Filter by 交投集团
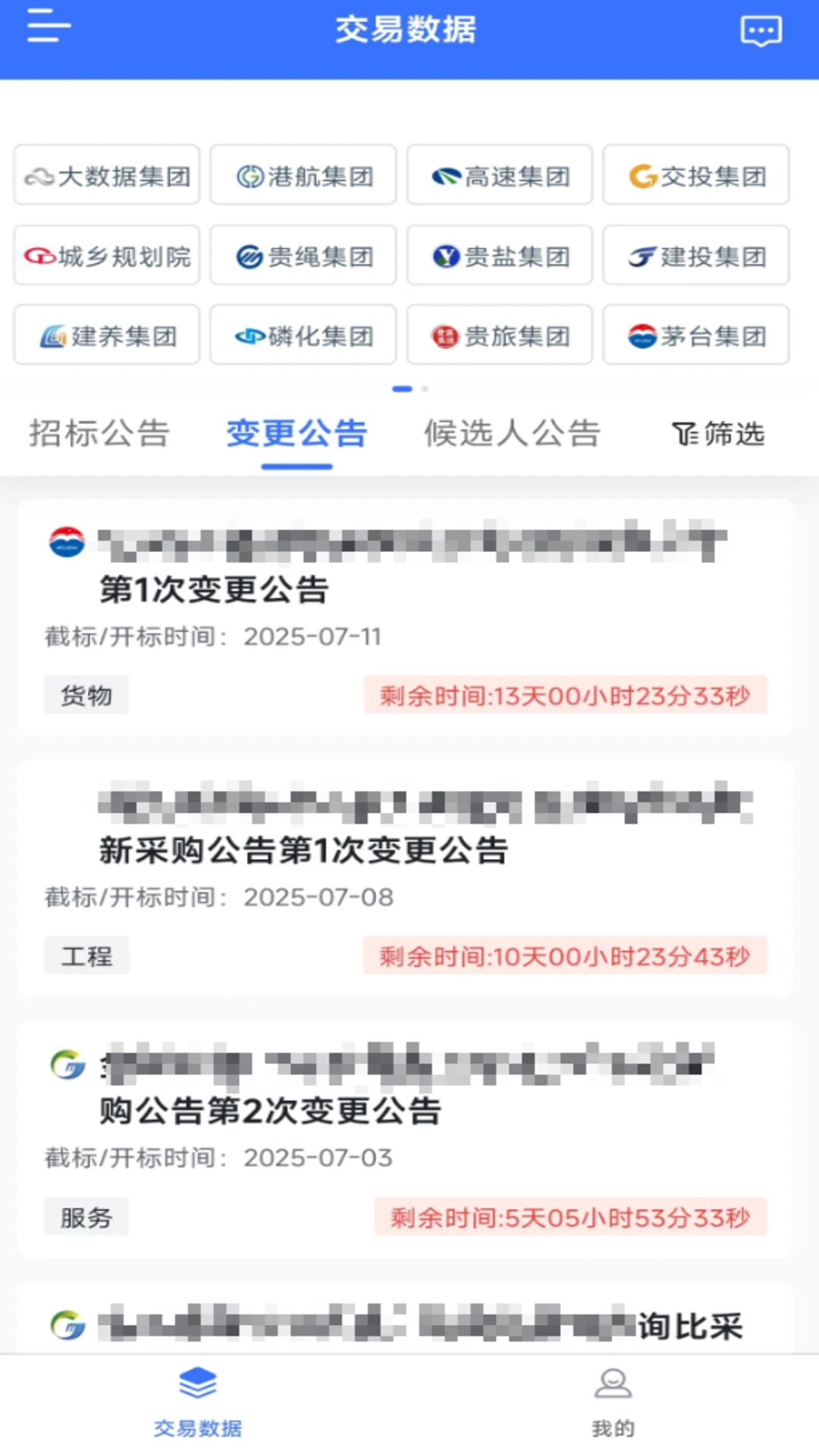819x1456 pixels. [x=696, y=175]
